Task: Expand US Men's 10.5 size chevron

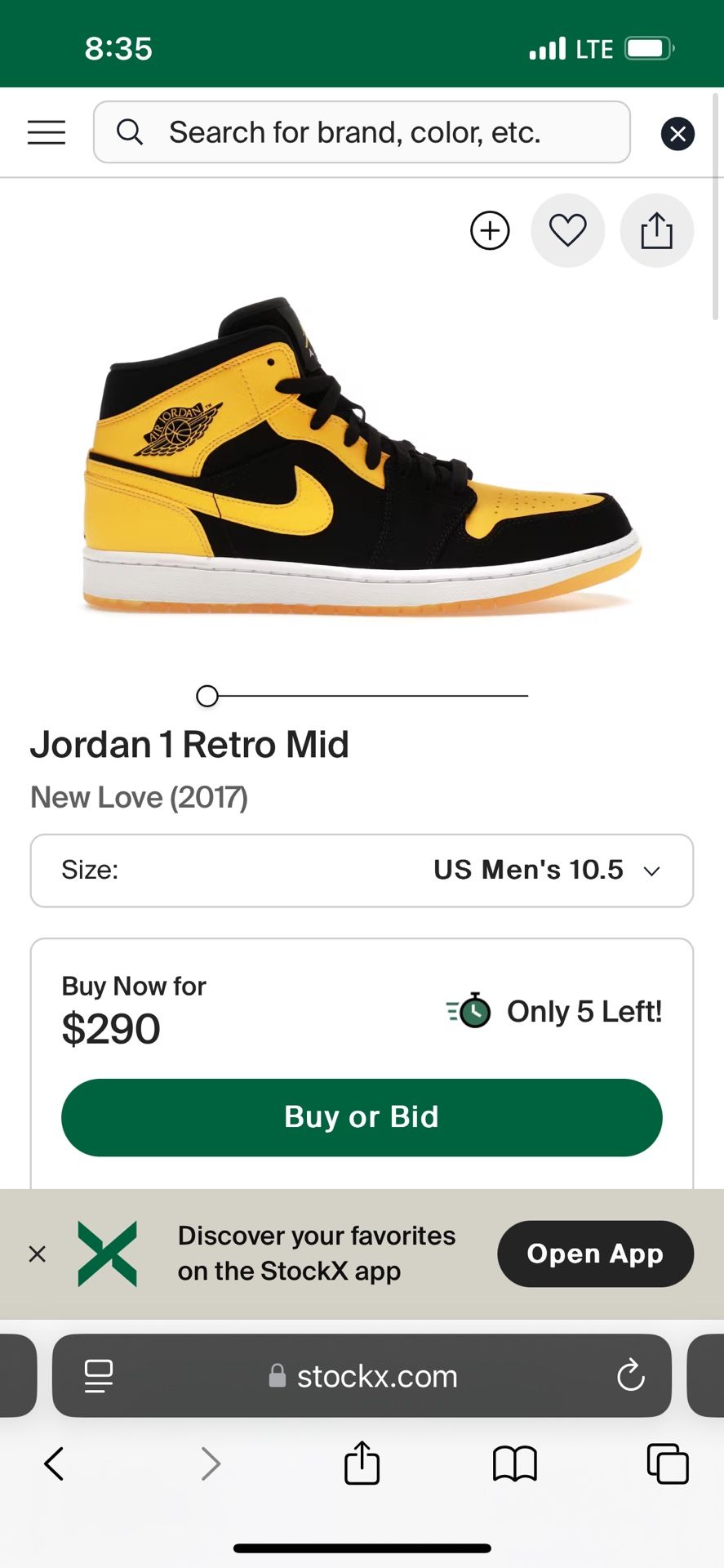Action: [651, 871]
